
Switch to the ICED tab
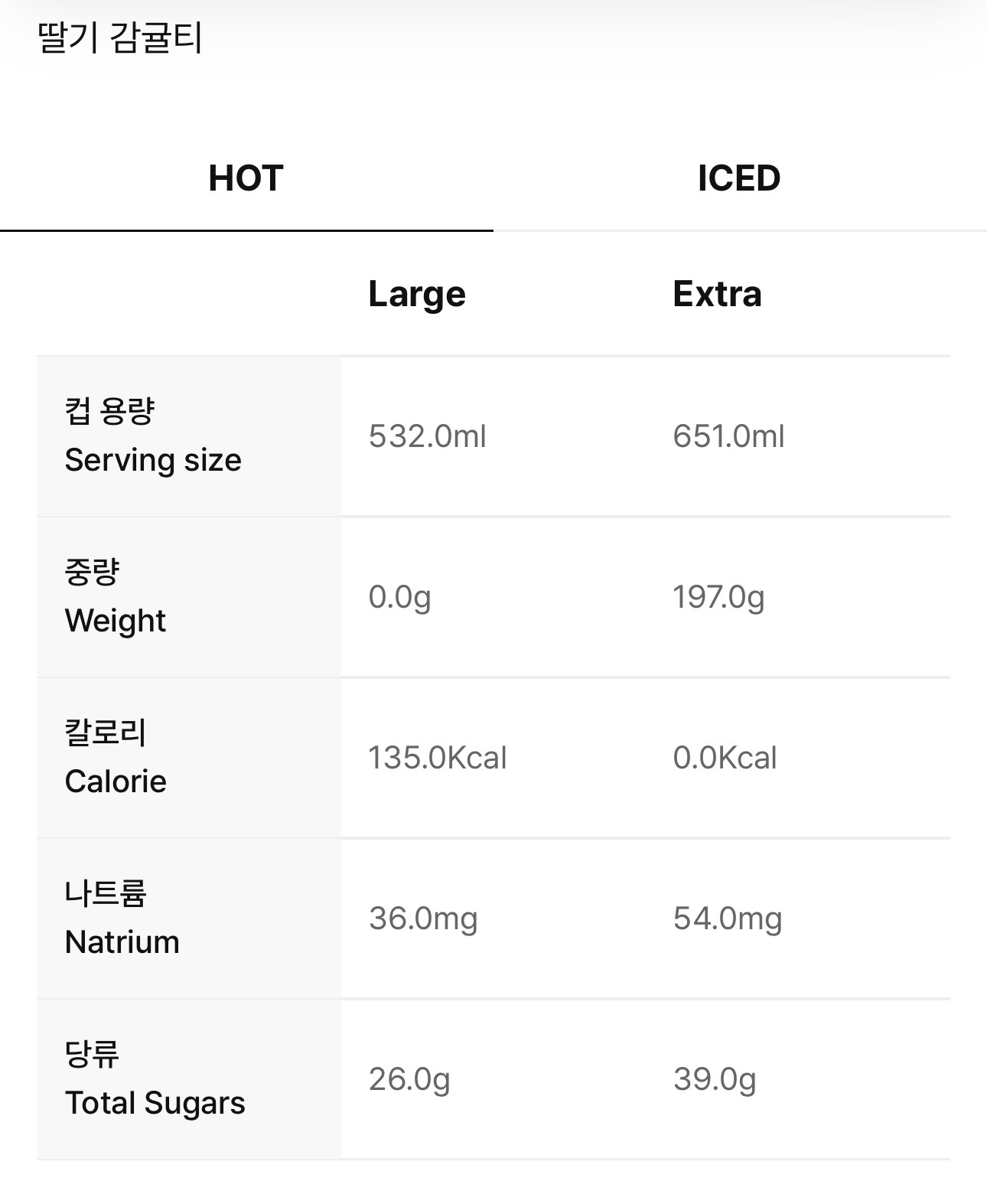739,178
